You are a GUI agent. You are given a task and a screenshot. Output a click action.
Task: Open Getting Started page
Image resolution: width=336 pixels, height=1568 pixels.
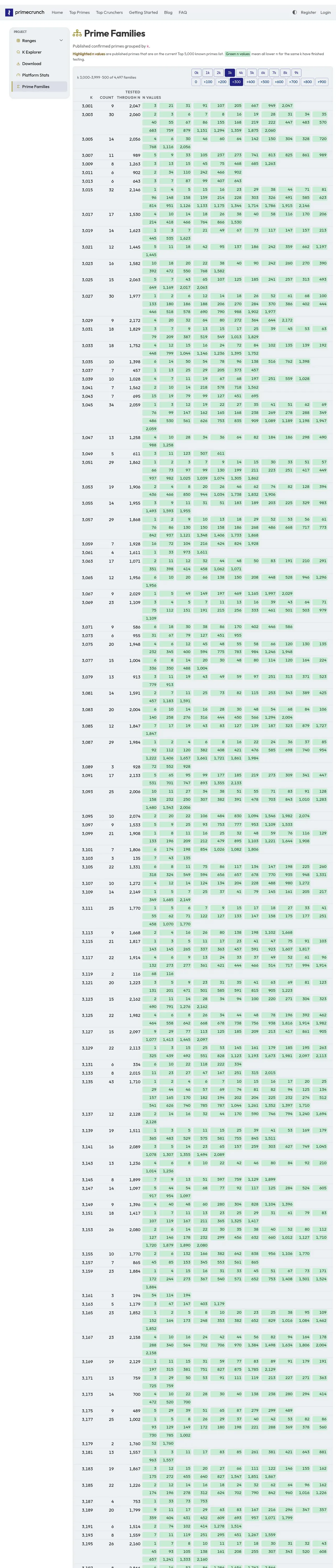143,12
